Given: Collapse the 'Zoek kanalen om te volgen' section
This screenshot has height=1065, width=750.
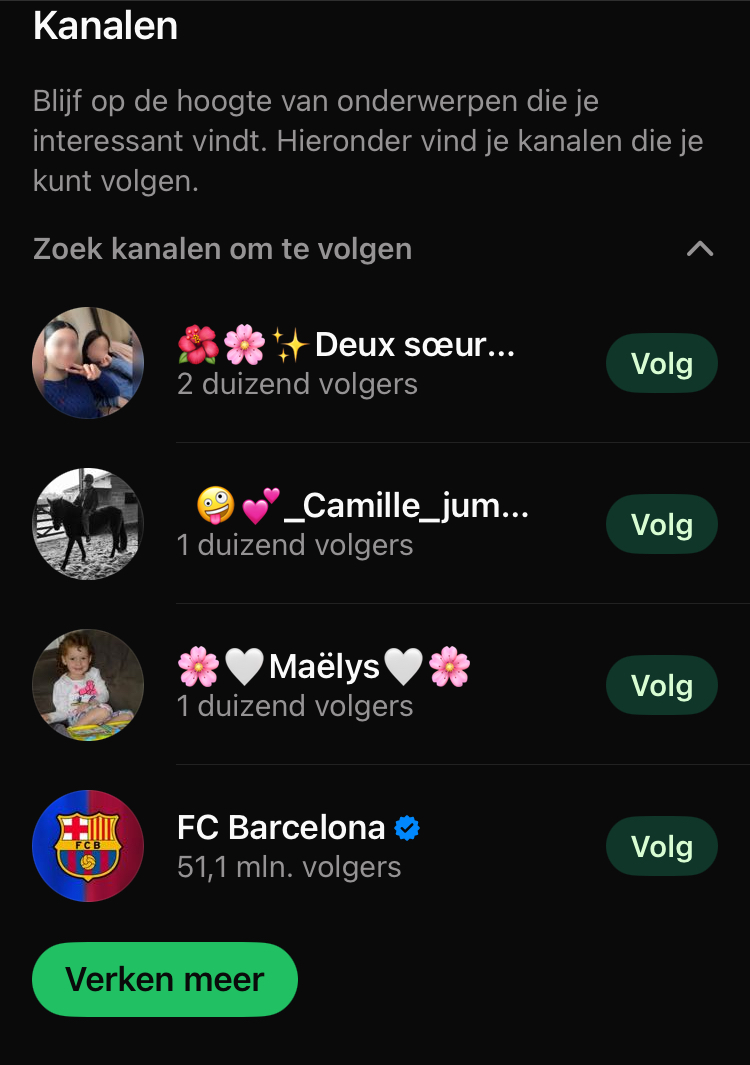Looking at the screenshot, I should tap(700, 249).
